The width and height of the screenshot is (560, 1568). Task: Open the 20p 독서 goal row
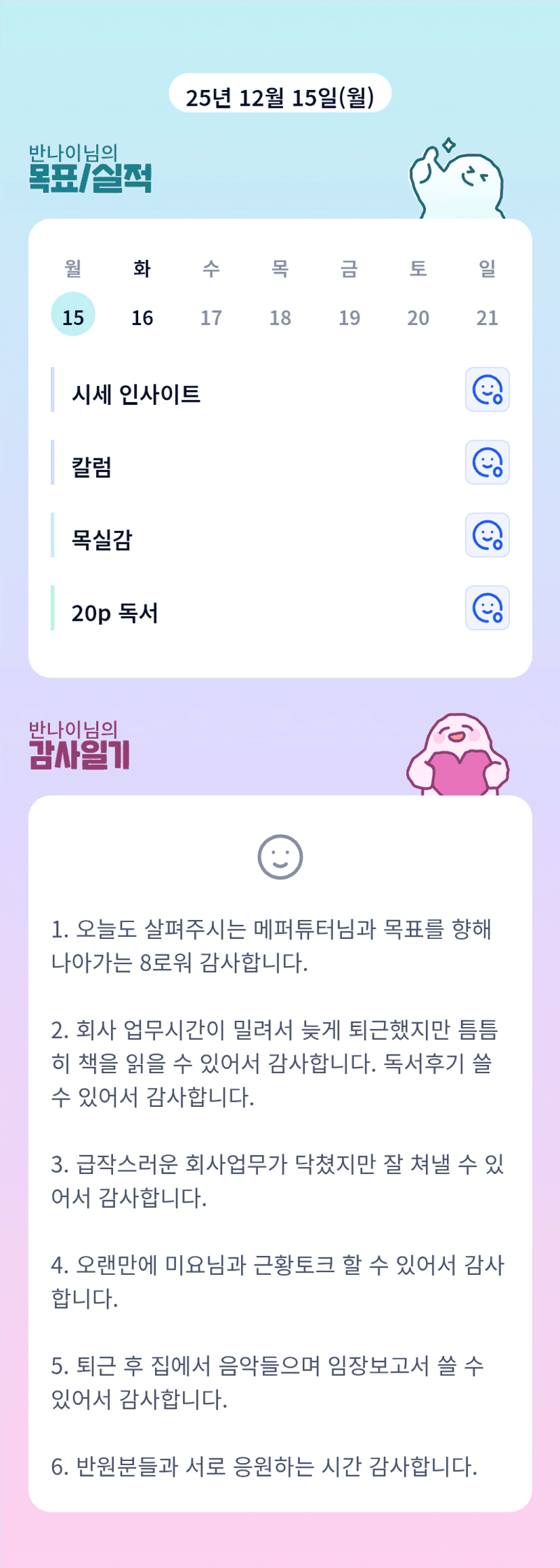[203, 612]
